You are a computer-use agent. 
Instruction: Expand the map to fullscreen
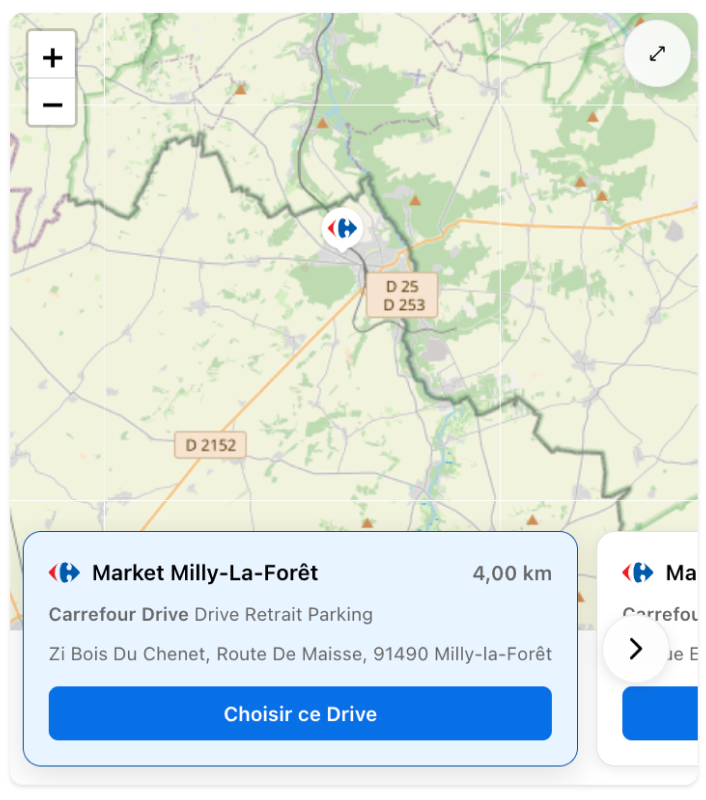pos(657,54)
